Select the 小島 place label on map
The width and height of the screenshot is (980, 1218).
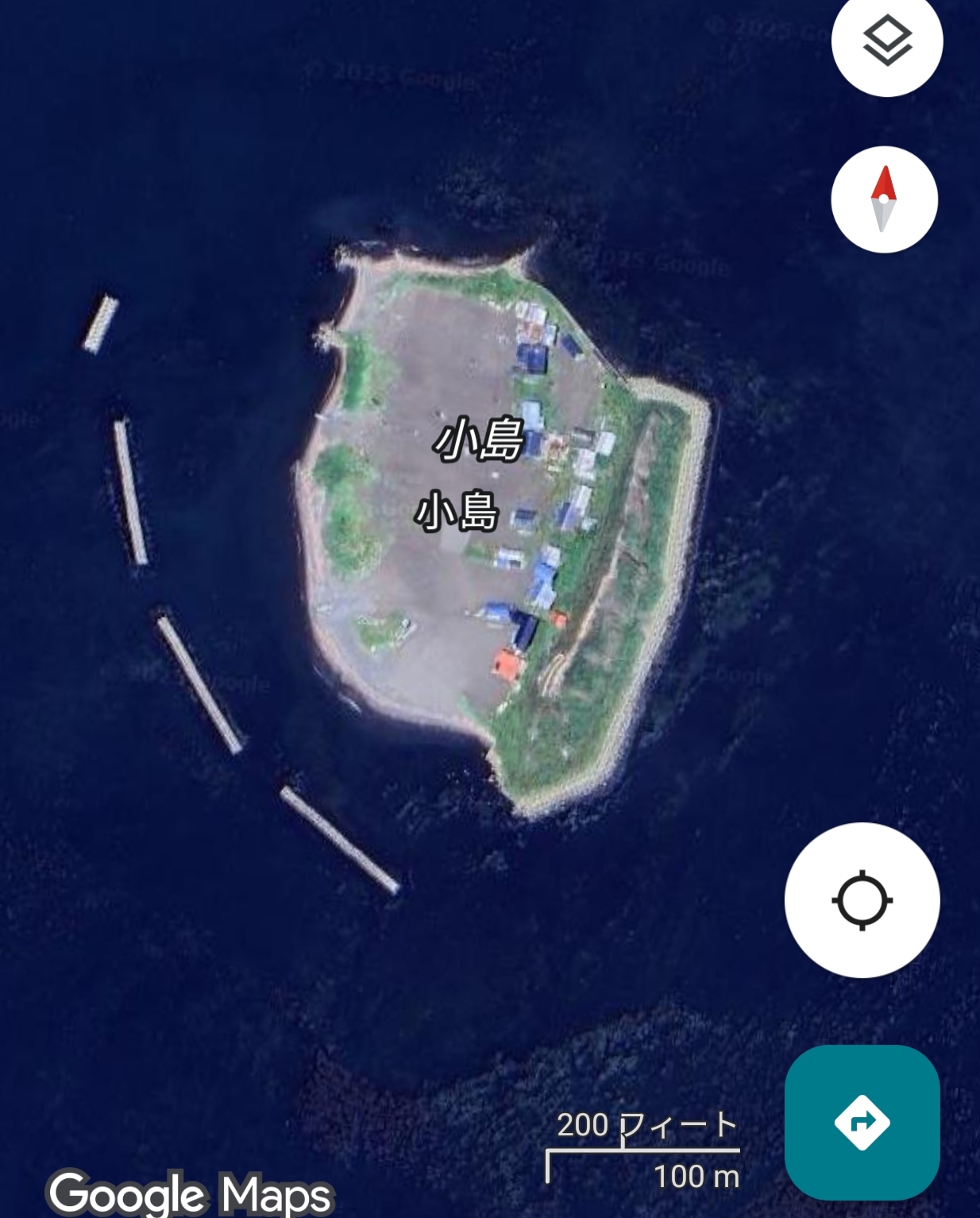479,439
